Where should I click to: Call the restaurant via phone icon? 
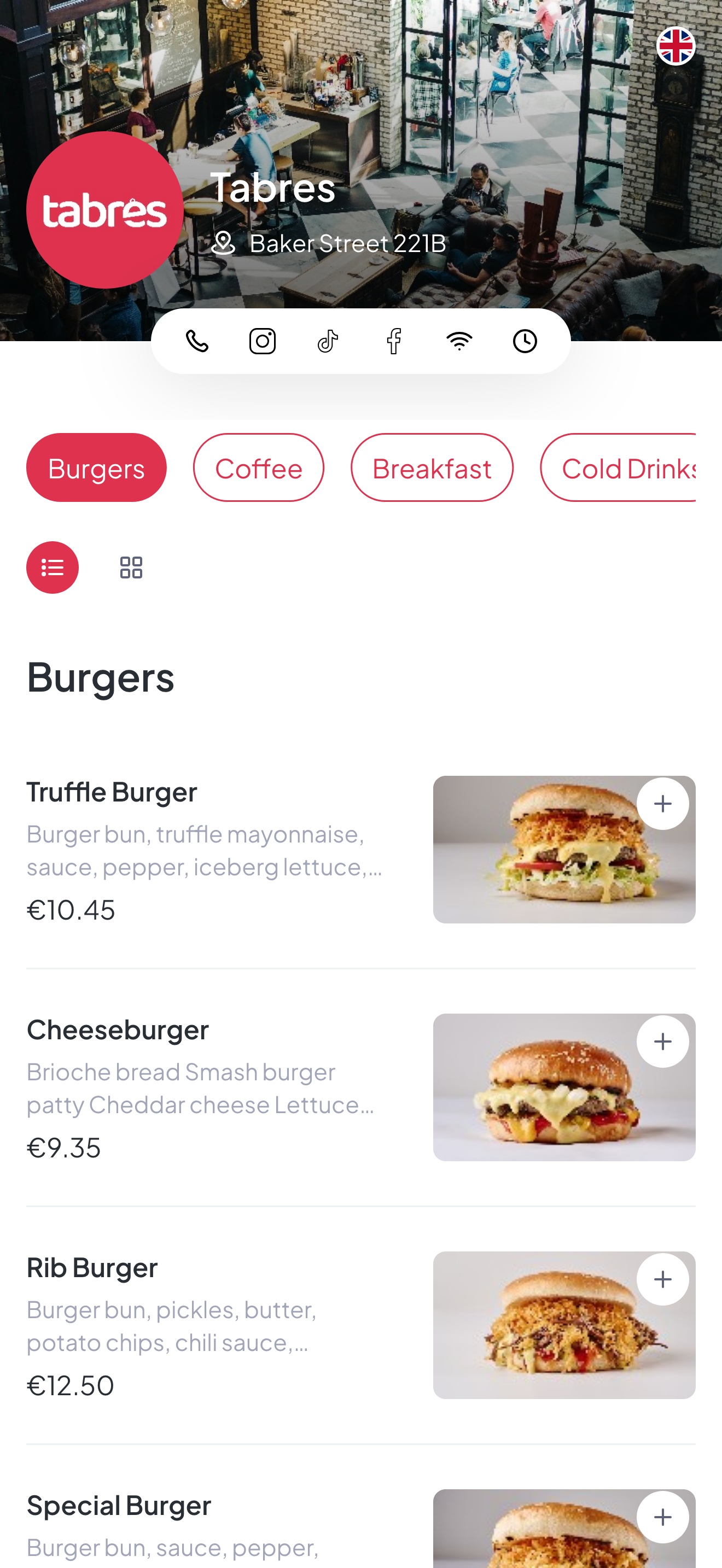196,341
